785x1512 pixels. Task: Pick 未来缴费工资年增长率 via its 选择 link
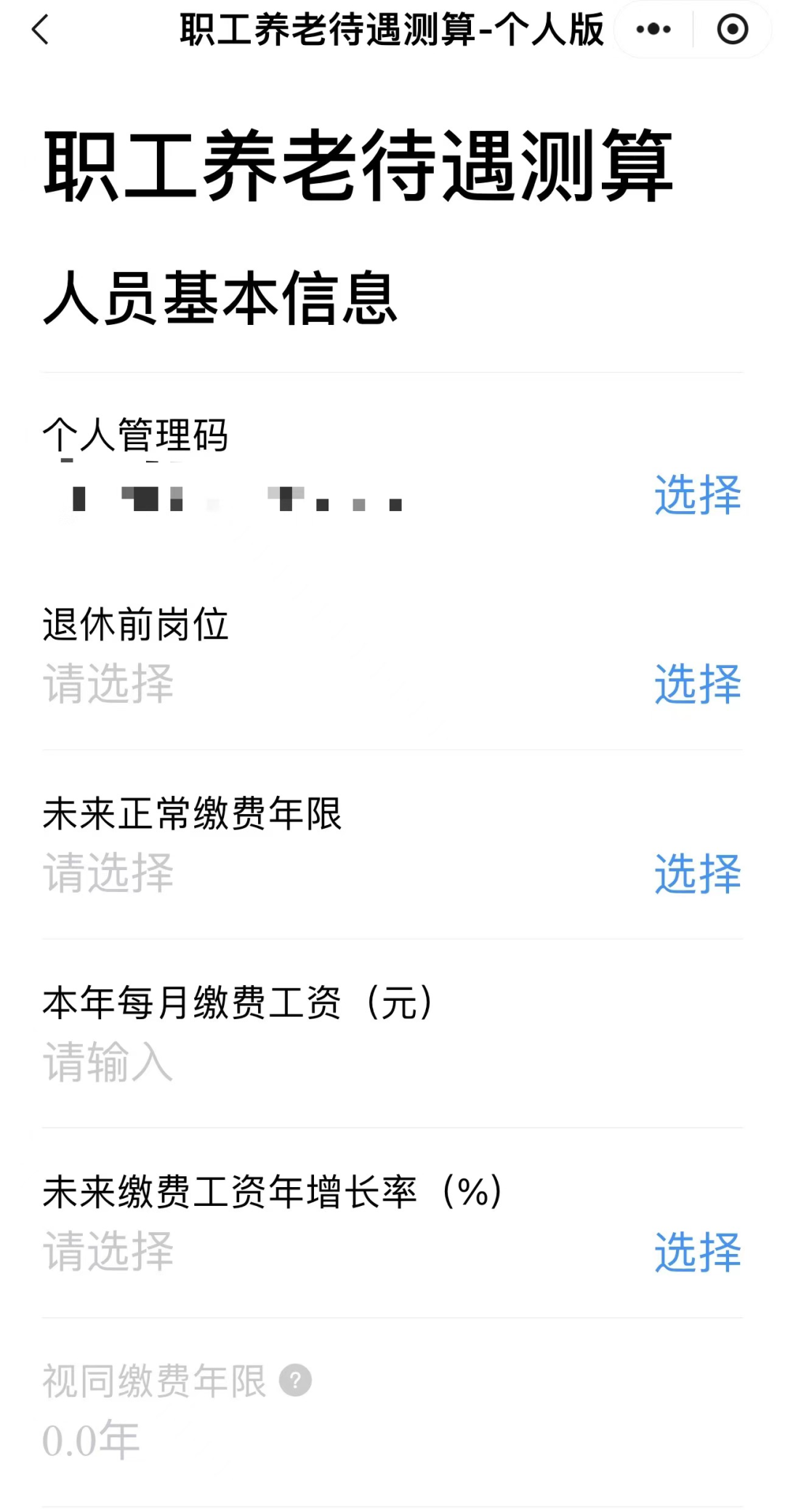[697, 1252]
